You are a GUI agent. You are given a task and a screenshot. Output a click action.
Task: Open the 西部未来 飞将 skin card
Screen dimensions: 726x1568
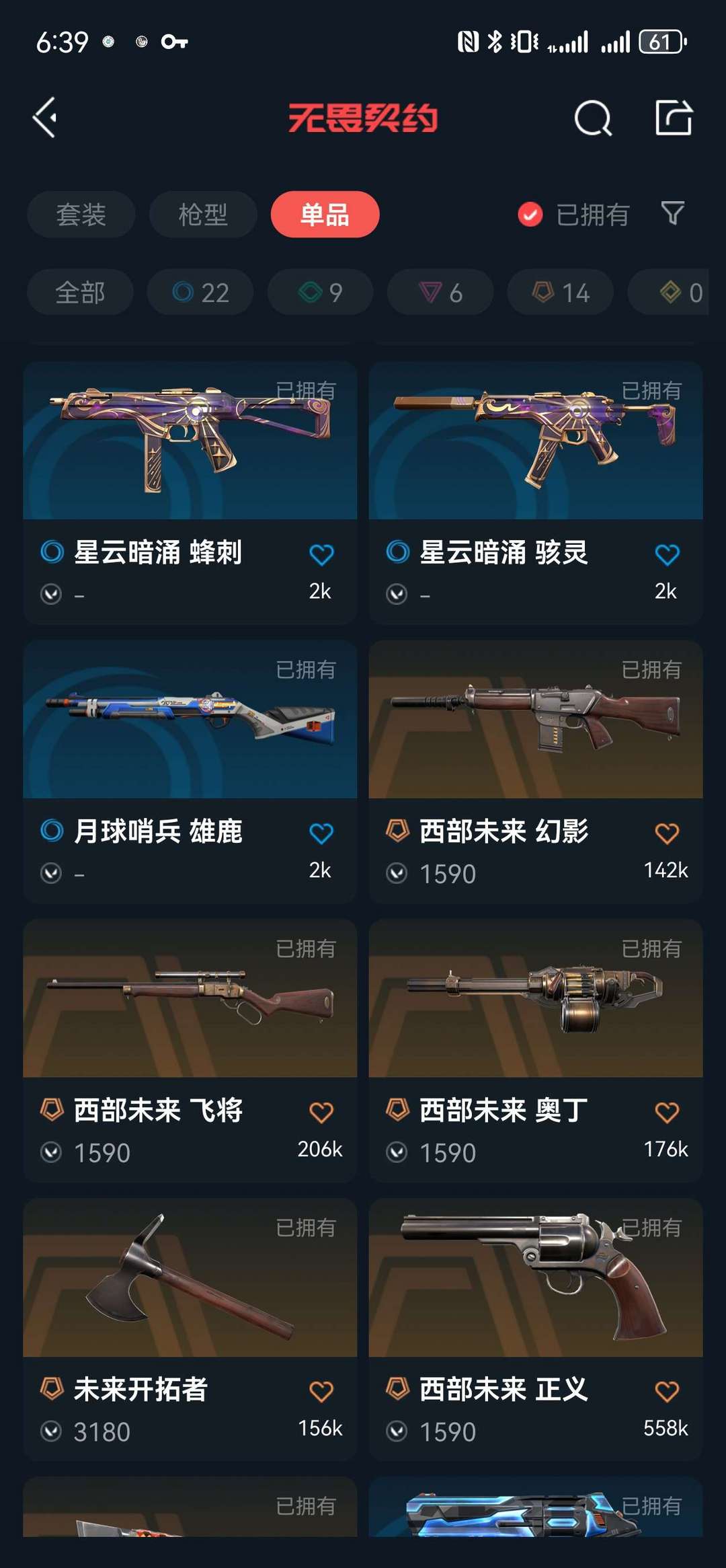pyautogui.click(x=190, y=1049)
